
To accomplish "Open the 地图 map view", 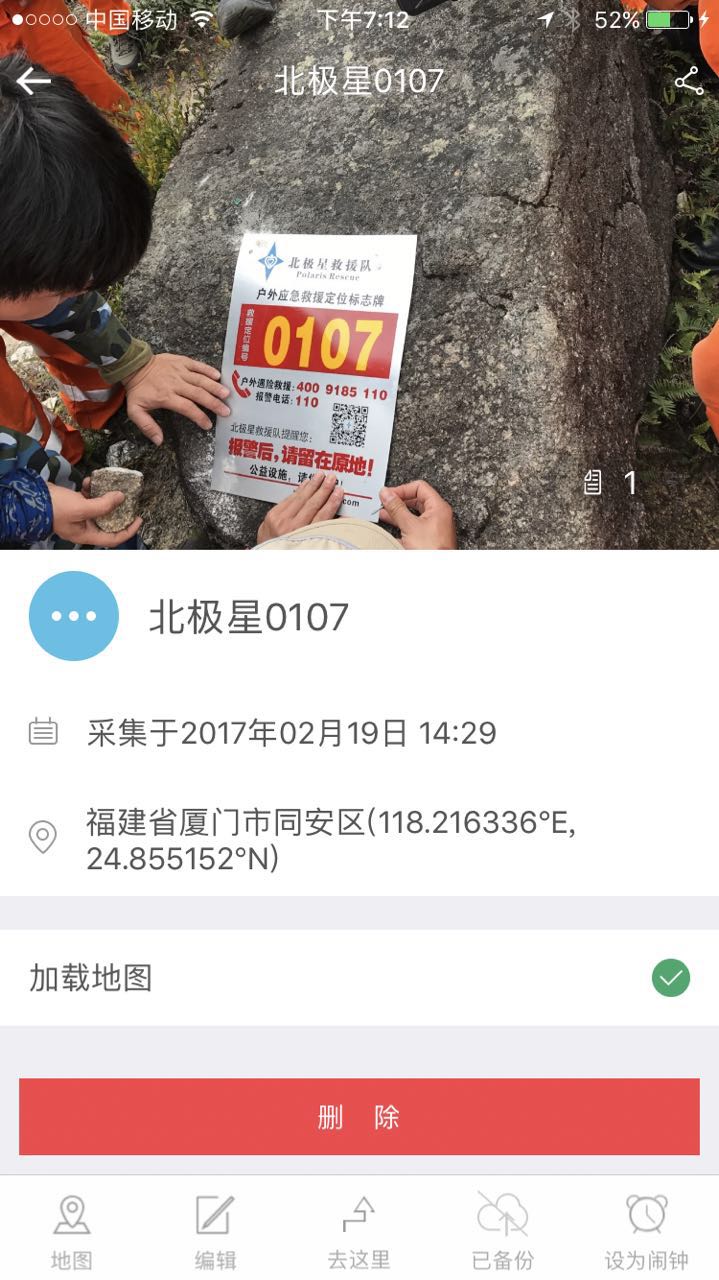I will pos(72,1230).
